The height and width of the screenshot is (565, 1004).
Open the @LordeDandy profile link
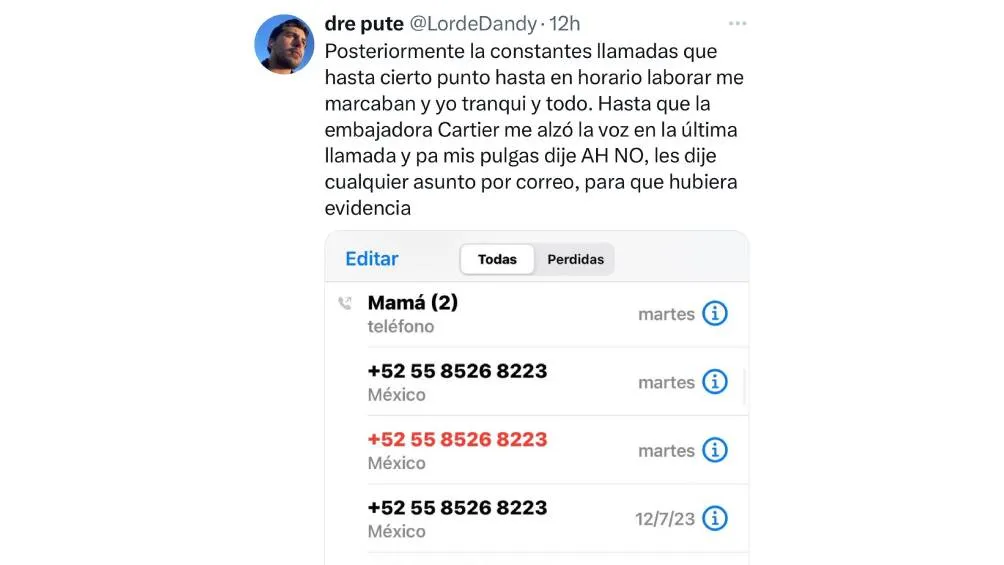pos(473,24)
